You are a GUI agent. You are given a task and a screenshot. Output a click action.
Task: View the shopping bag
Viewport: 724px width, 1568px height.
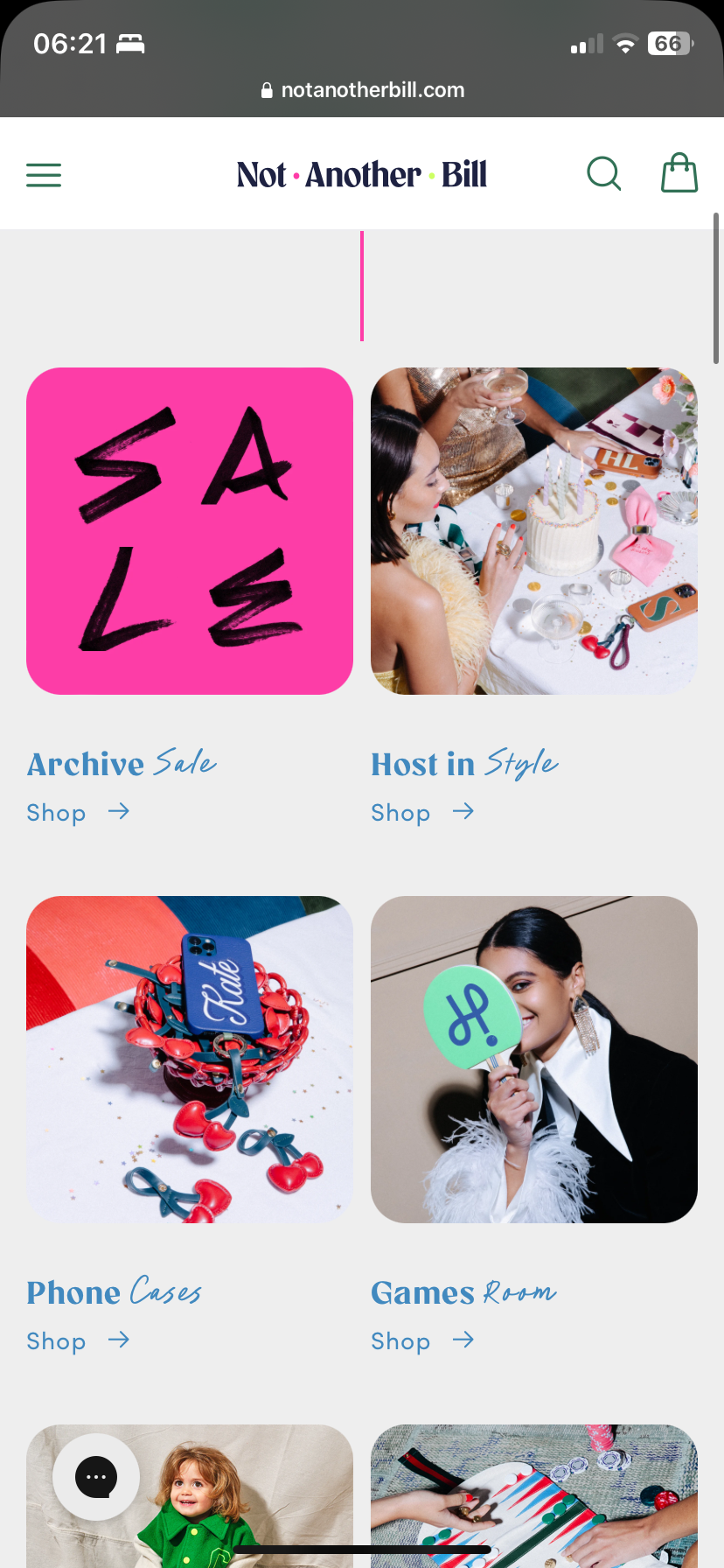point(679,172)
